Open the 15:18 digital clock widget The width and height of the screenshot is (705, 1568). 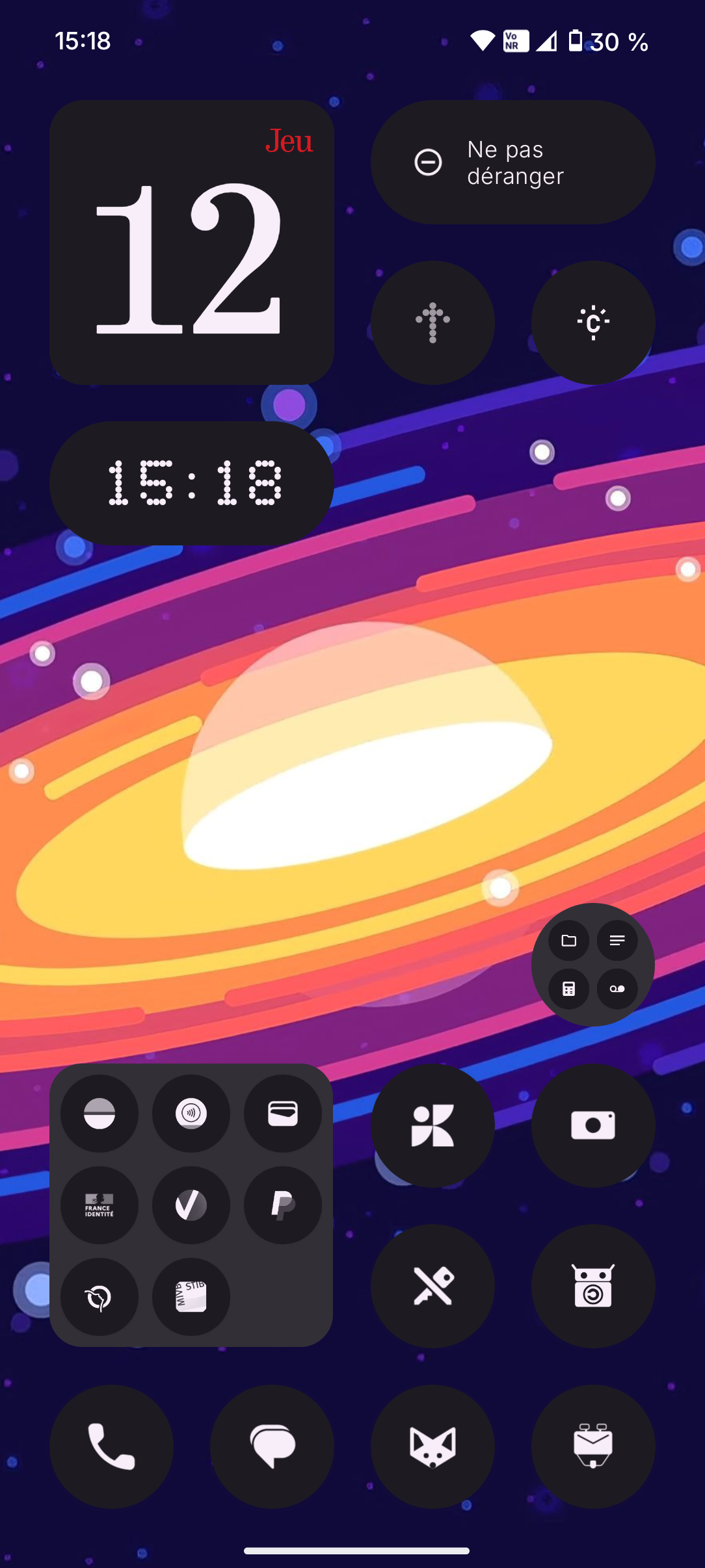[192, 483]
